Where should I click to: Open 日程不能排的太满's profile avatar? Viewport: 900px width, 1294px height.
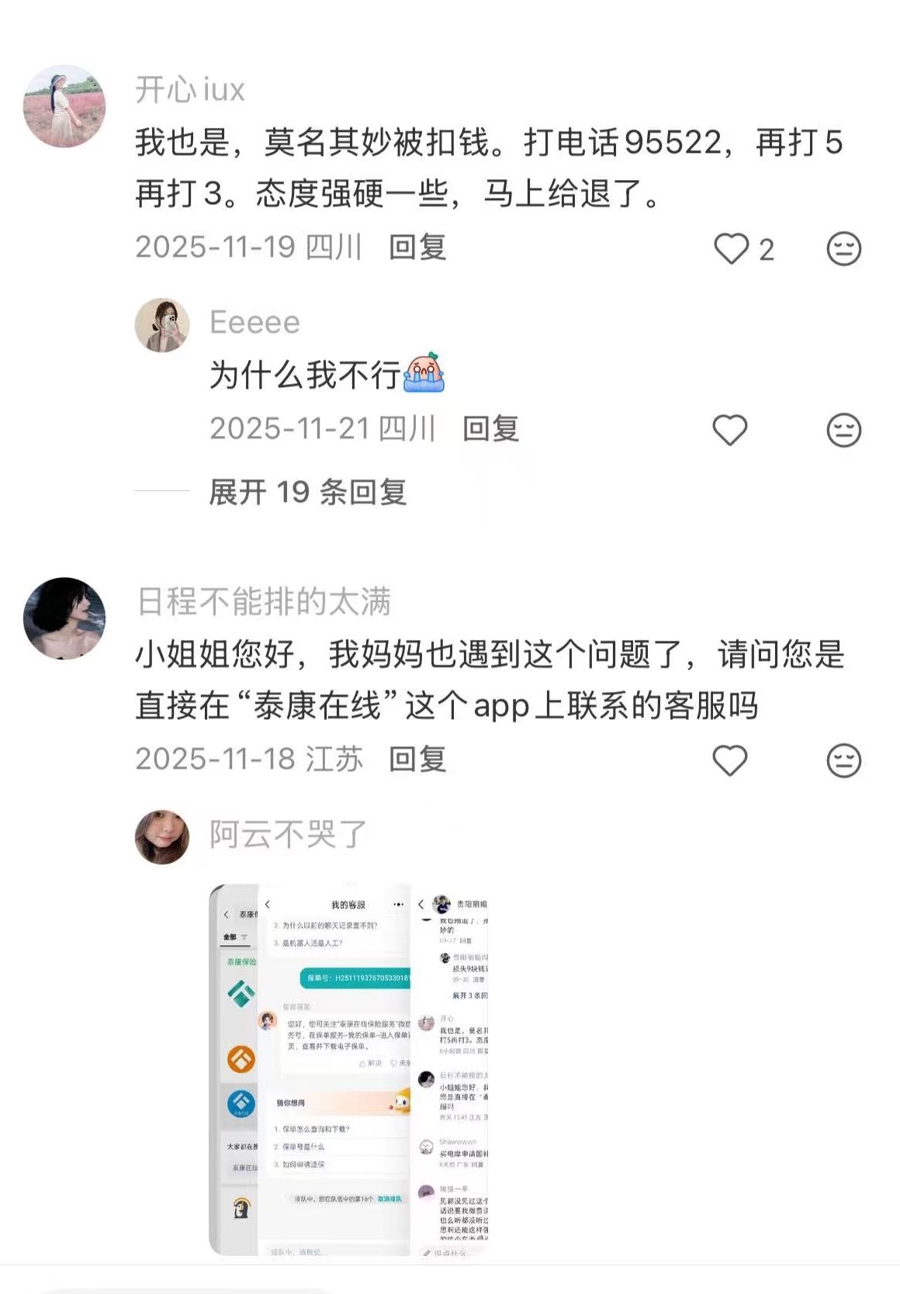pos(64,618)
